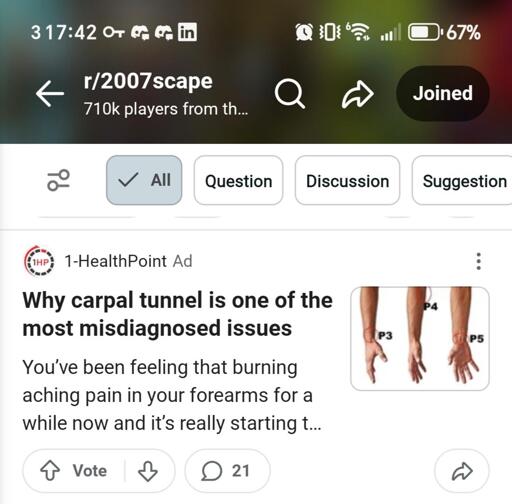Filter posts by Question flair
Viewport: 512px width, 504px height.
[x=238, y=180]
